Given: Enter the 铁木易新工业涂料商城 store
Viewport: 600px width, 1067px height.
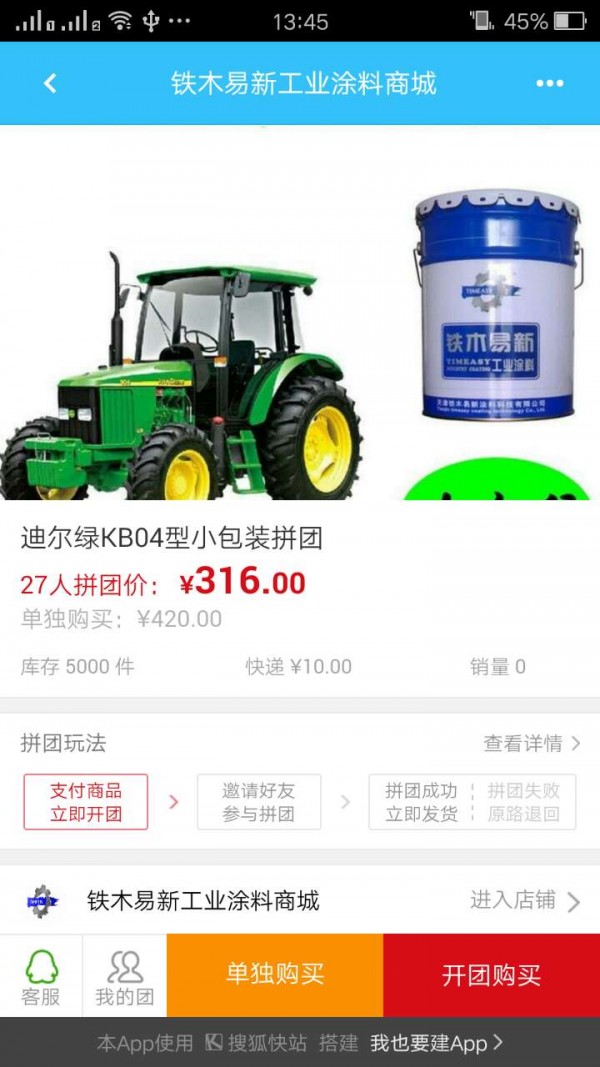Looking at the screenshot, I should tap(525, 901).
